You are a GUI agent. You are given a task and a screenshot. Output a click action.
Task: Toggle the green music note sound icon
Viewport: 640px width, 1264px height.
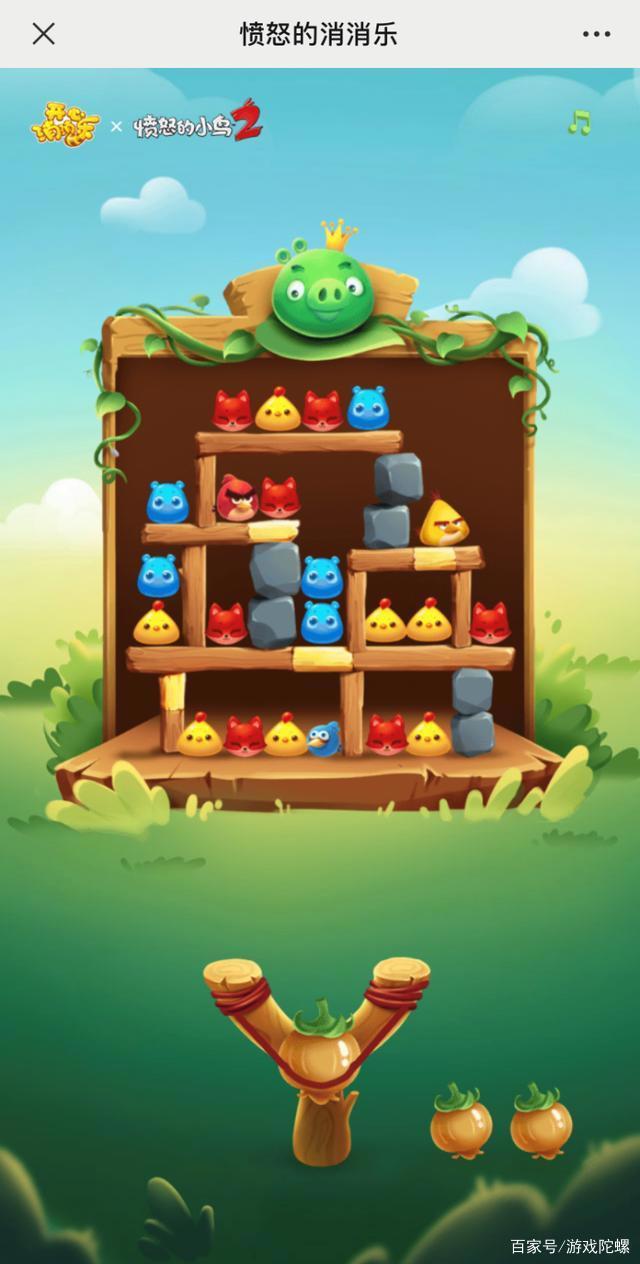pyautogui.click(x=579, y=123)
